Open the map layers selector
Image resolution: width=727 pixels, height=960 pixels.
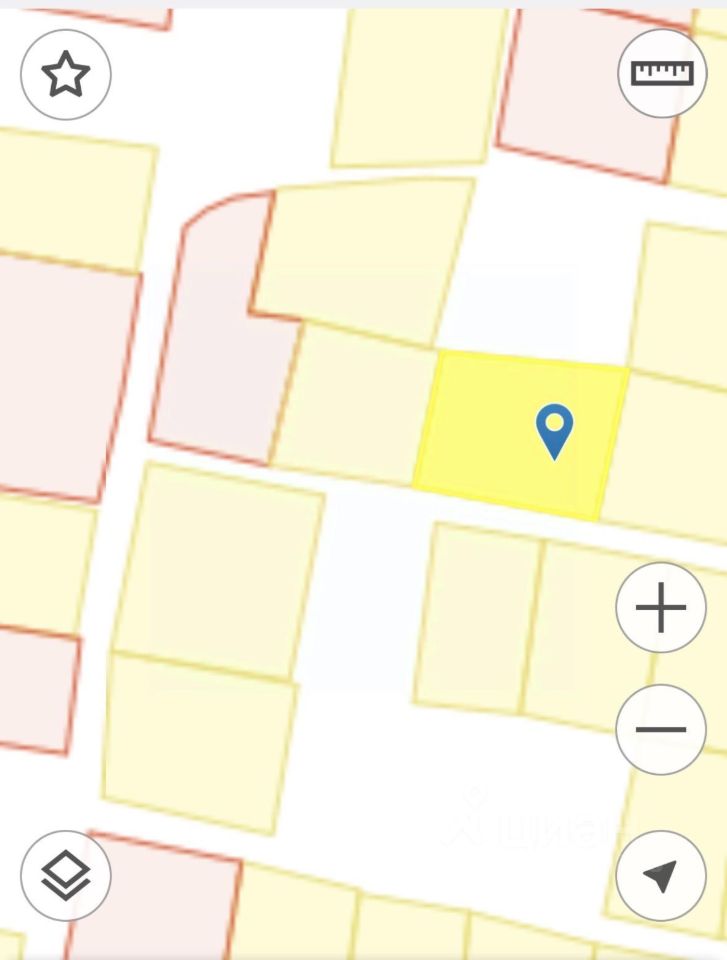coord(66,876)
